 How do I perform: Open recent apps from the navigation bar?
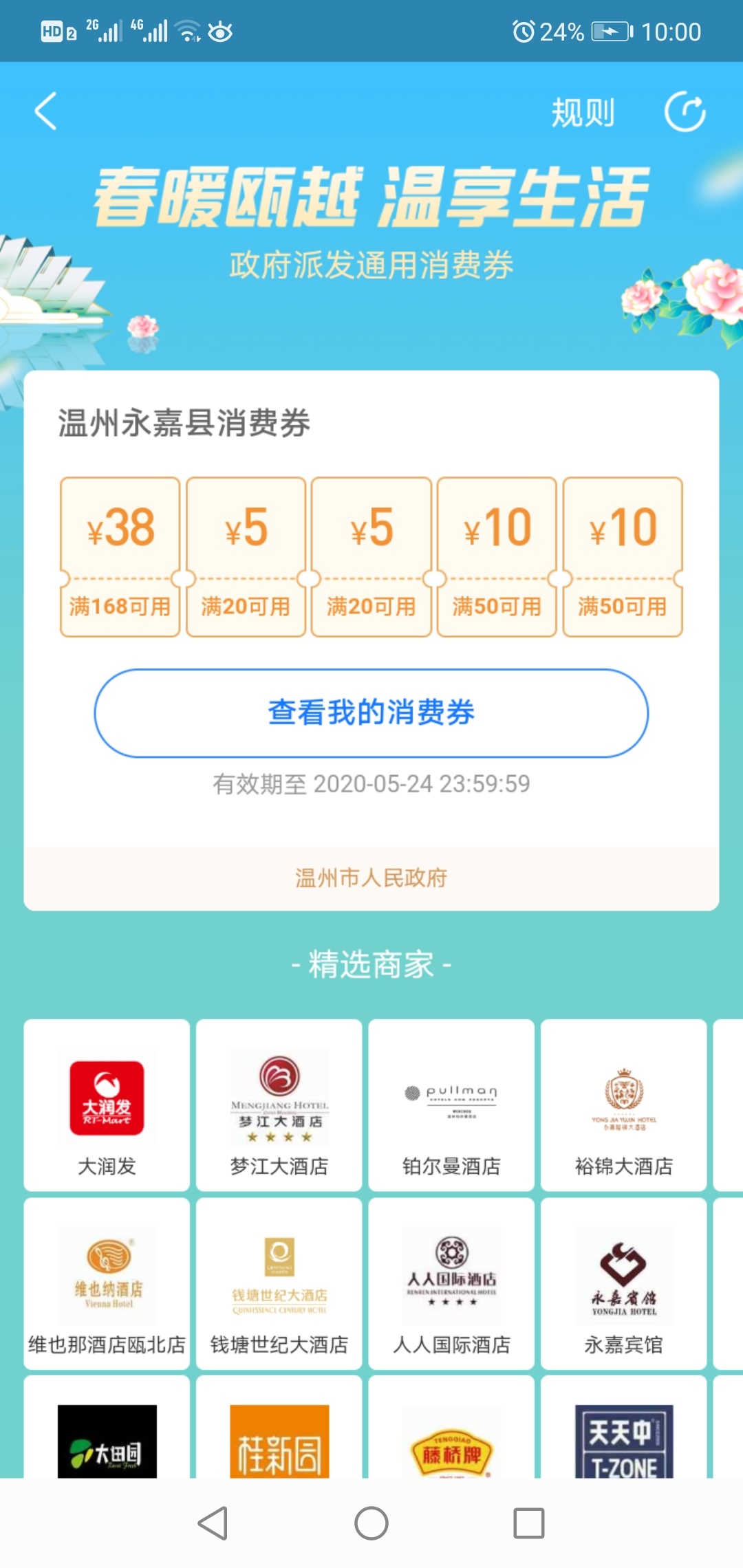tap(529, 1523)
